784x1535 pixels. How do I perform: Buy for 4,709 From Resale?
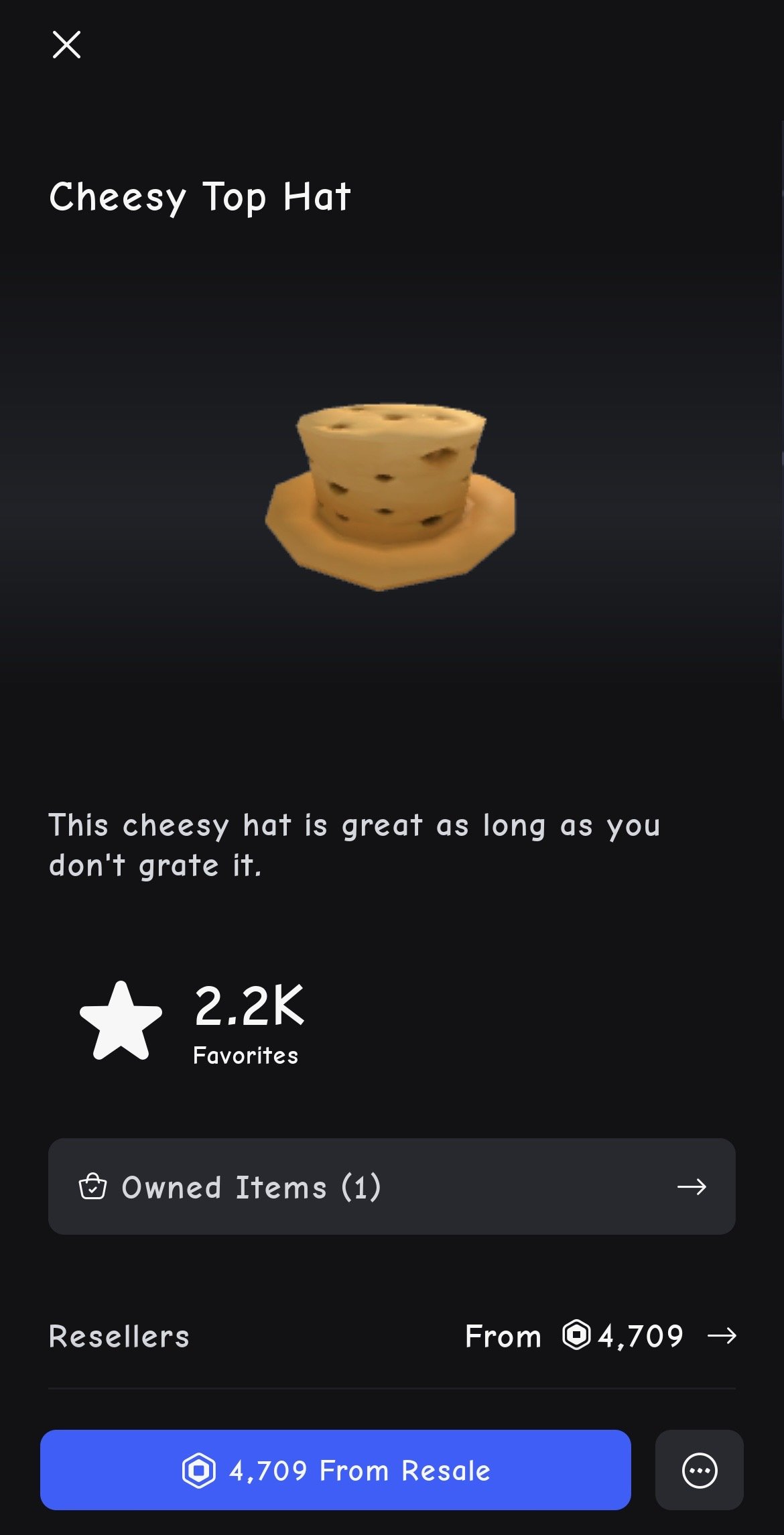(336, 1470)
